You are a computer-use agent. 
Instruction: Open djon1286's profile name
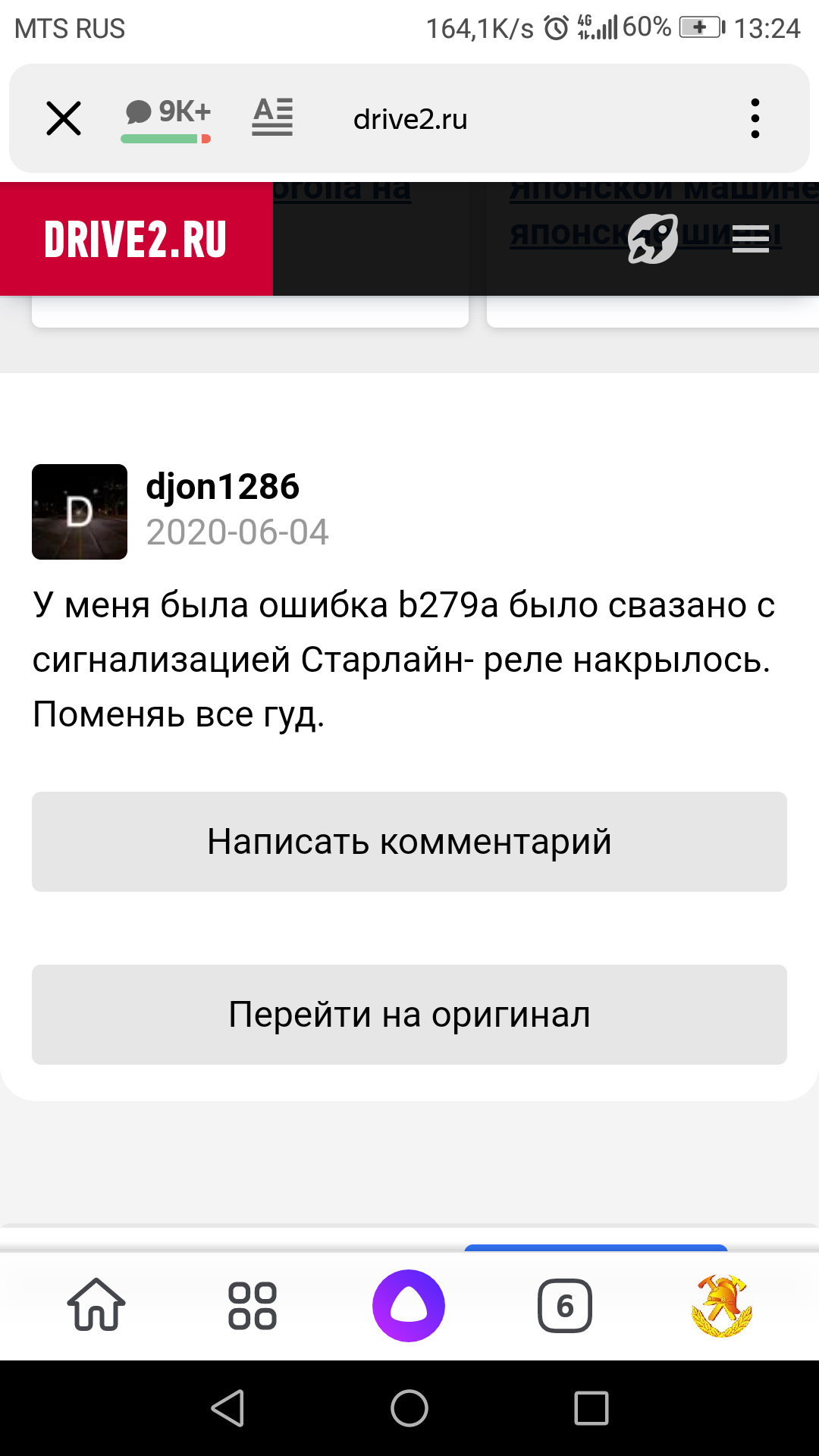222,487
